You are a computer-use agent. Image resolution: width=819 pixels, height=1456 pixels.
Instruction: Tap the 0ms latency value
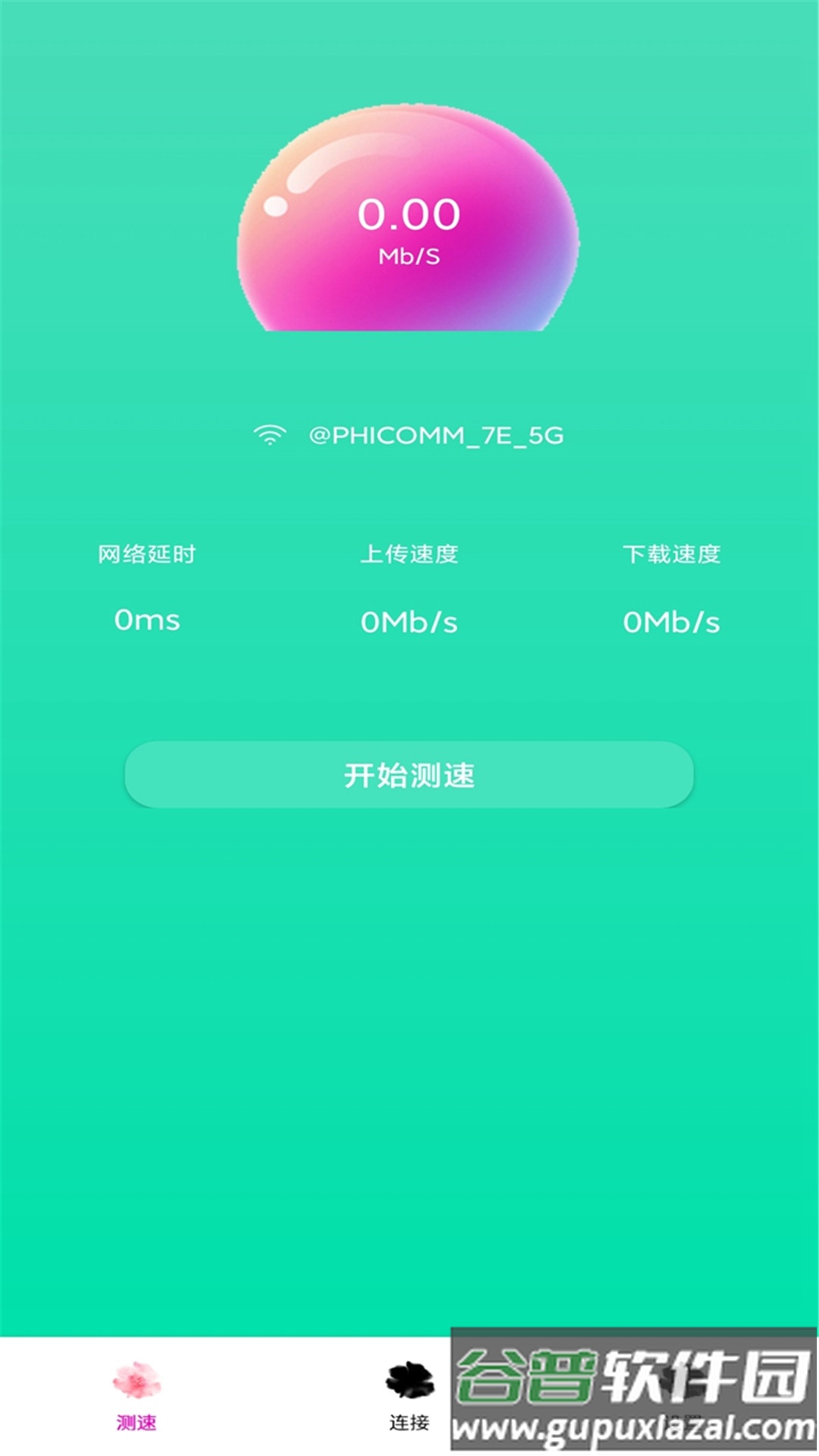tap(146, 620)
